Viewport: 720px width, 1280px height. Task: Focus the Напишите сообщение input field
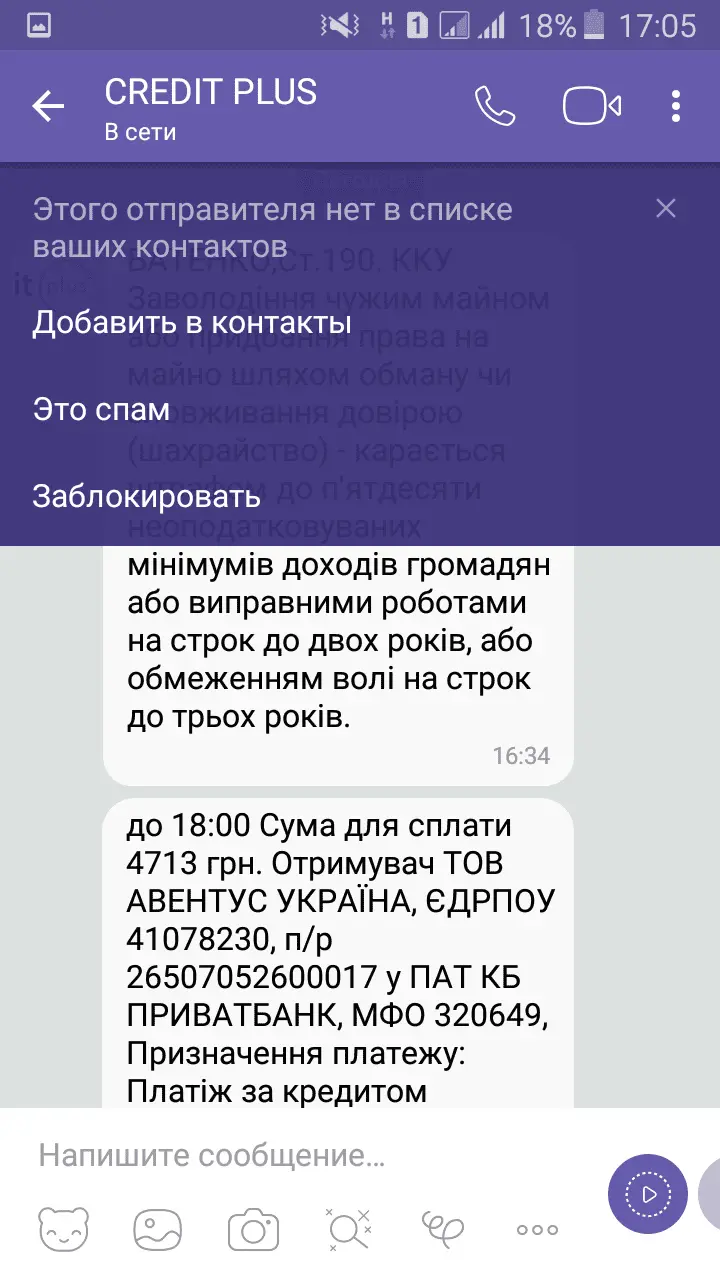coord(300,1156)
